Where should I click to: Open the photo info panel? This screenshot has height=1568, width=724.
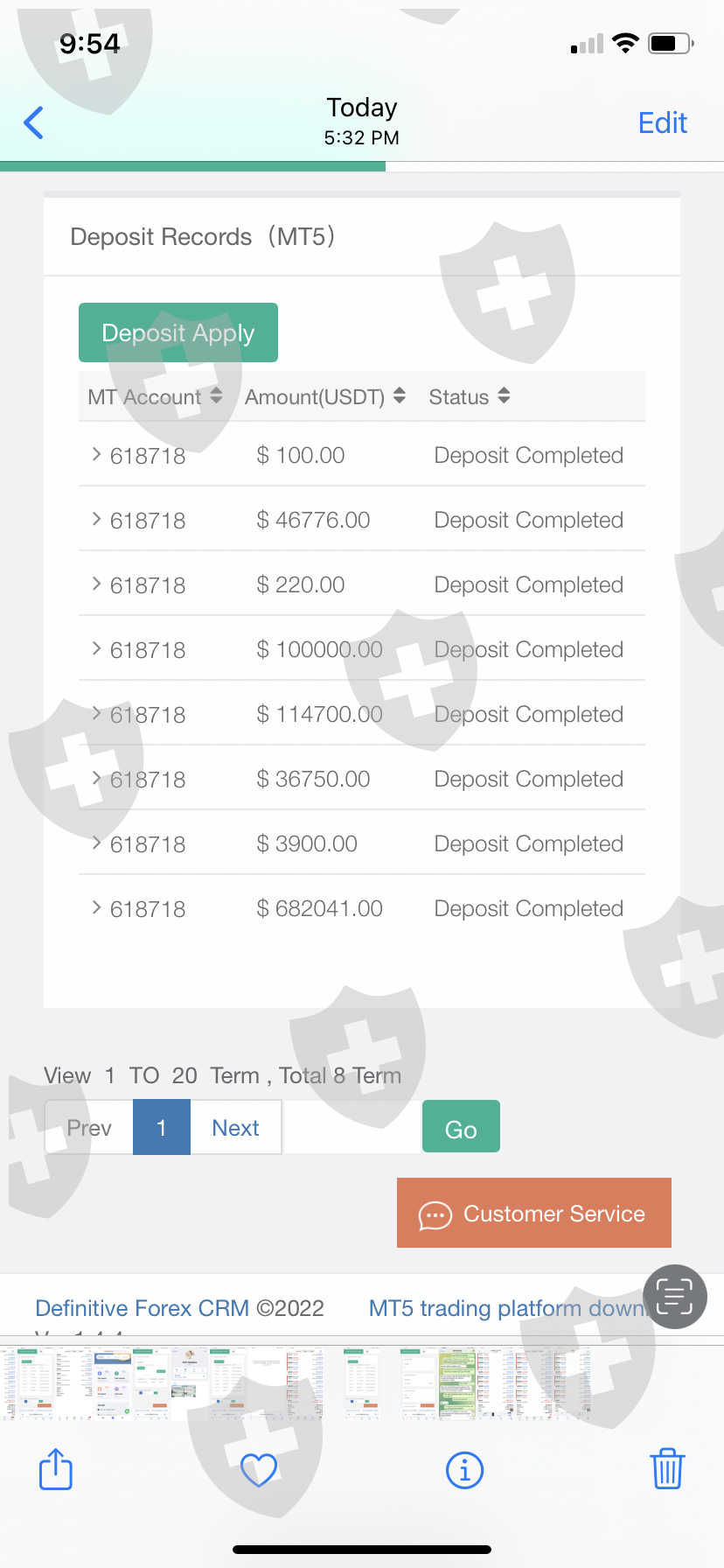click(x=464, y=1470)
